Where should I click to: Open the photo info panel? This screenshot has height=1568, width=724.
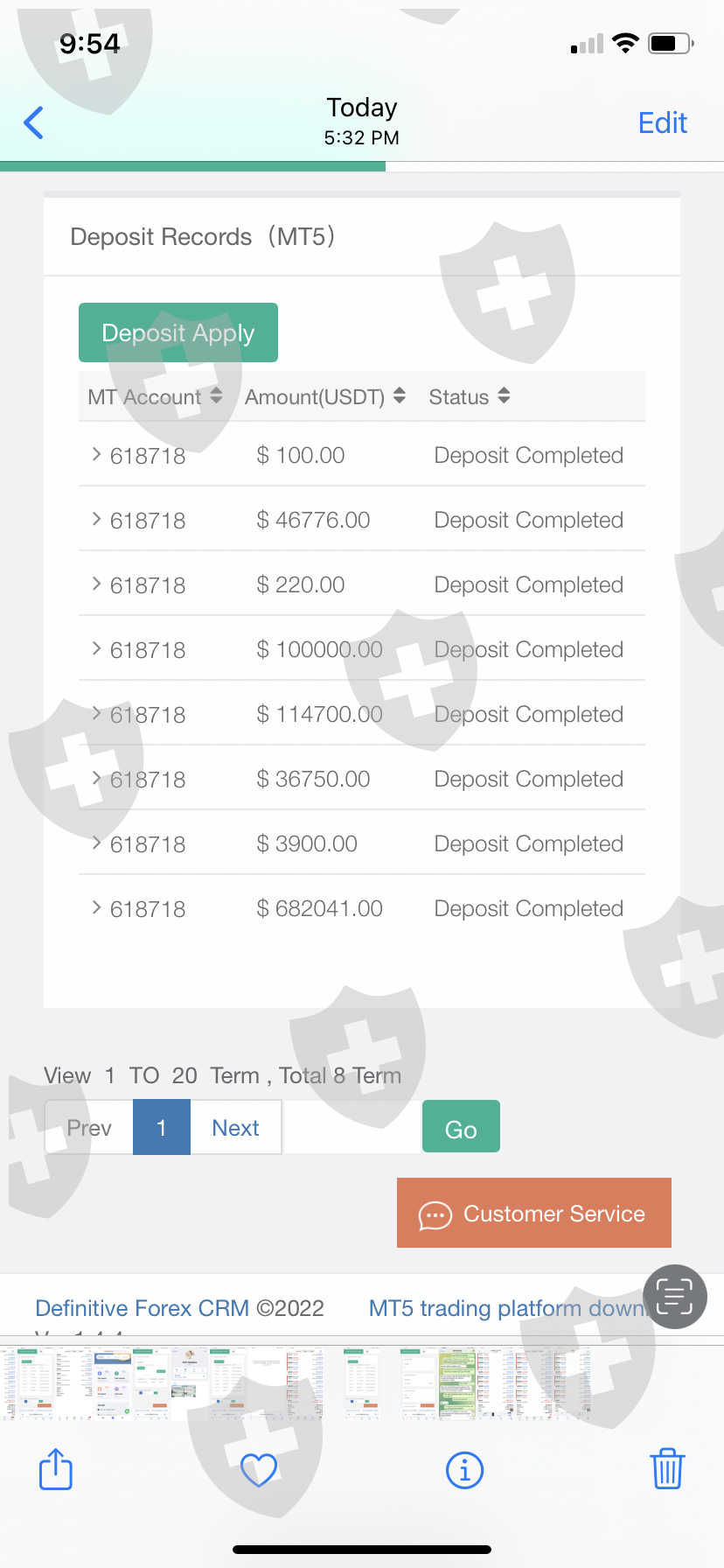click(x=464, y=1470)
